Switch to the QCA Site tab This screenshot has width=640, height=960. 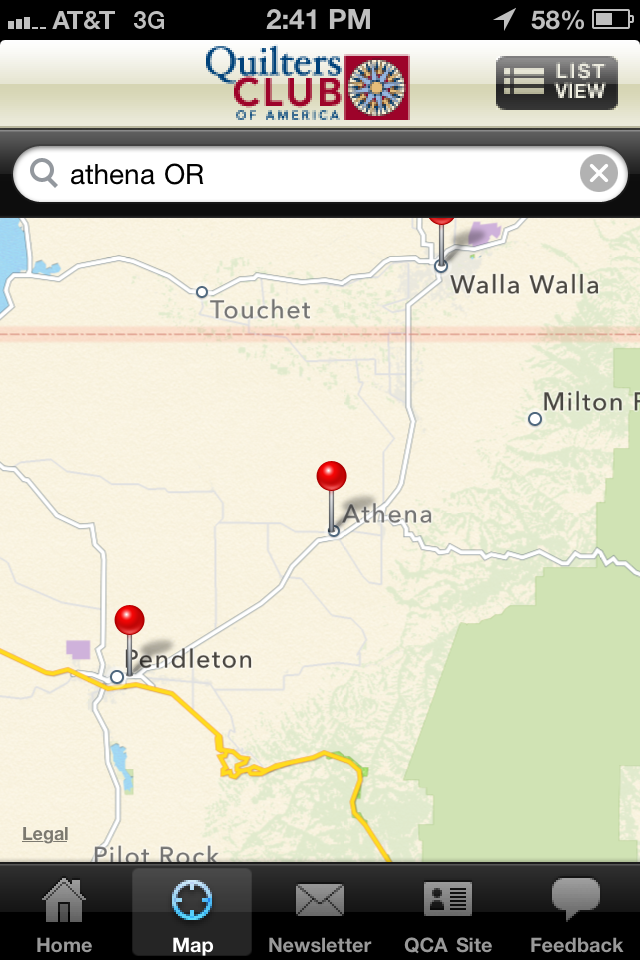pyautogui.click(x=447, y=915)
